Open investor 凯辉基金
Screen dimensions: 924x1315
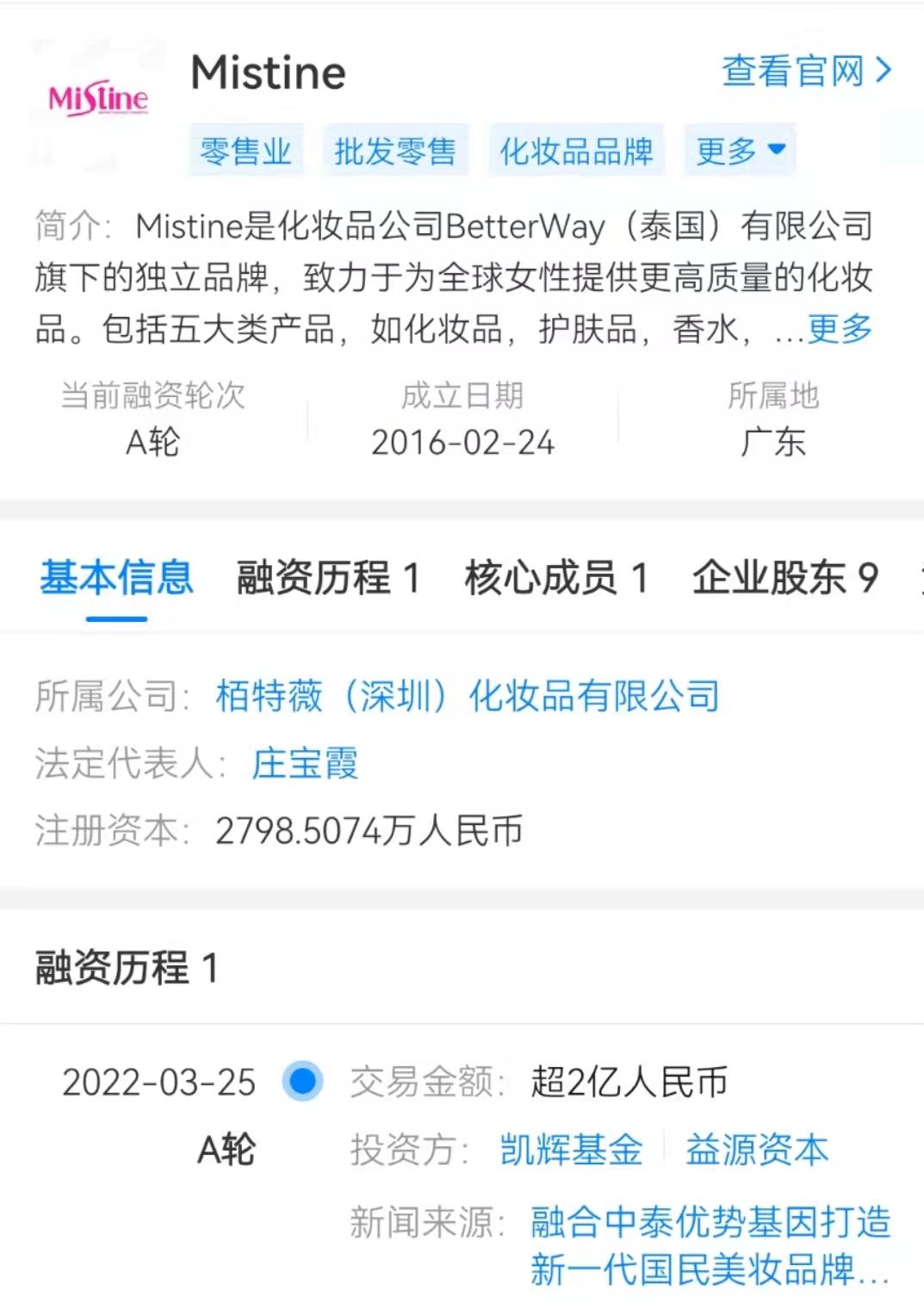pyautogui.click(x=571, y=1150)
